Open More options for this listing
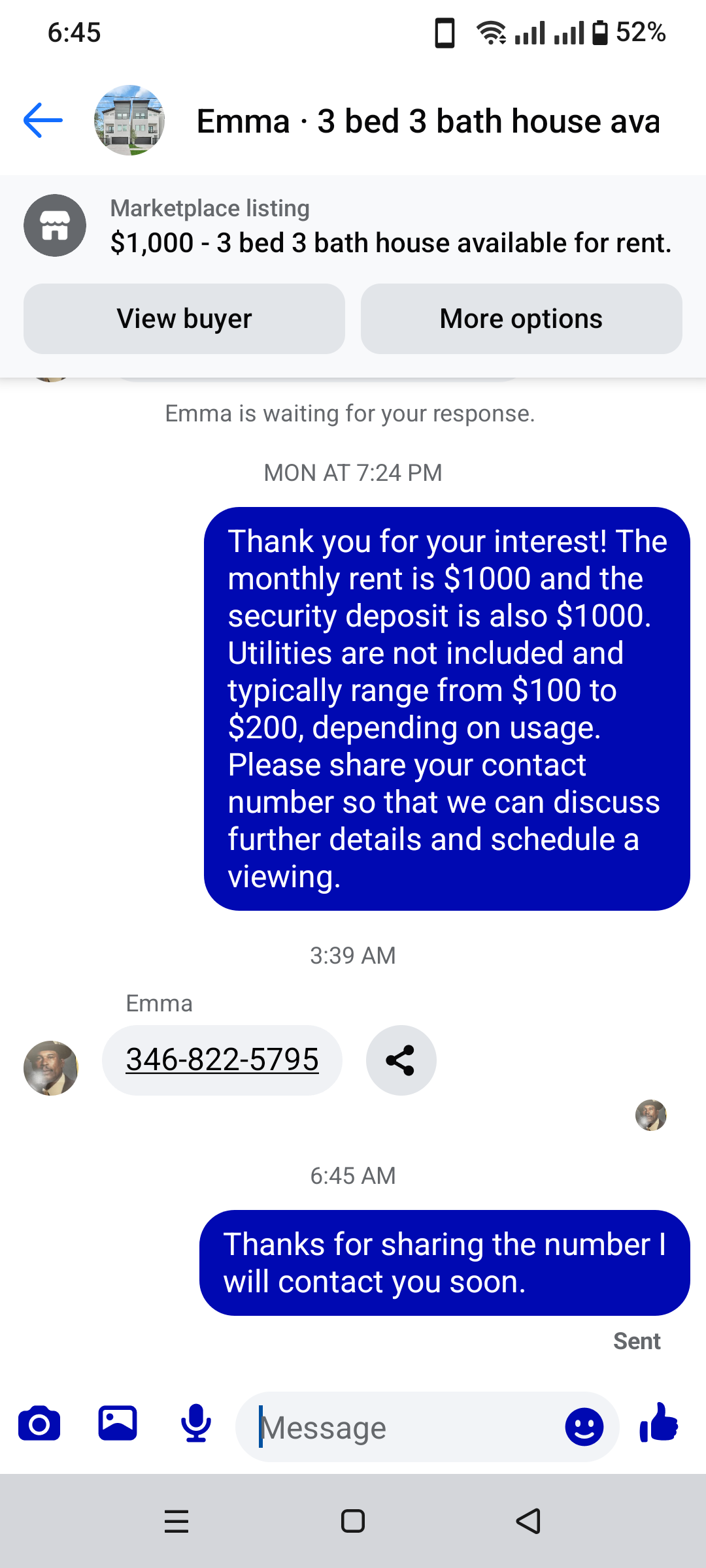The image size is (706, 1568). click(521, 319)
